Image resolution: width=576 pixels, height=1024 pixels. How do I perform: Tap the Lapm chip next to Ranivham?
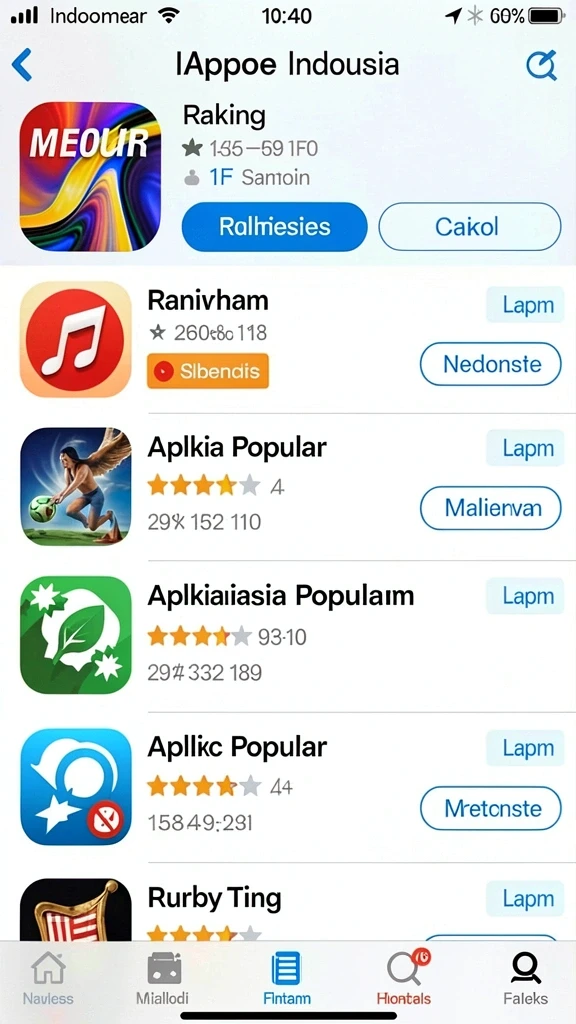click(x=525, y=305)
